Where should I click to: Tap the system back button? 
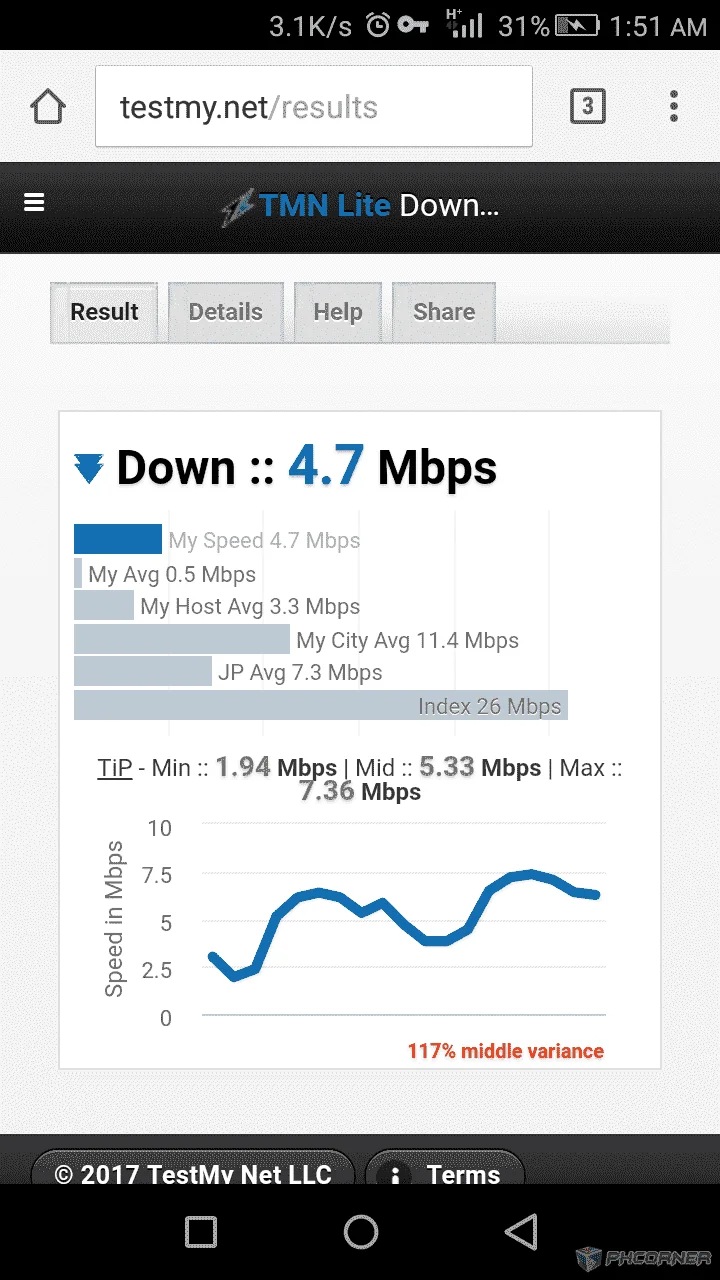(521, 1232)
